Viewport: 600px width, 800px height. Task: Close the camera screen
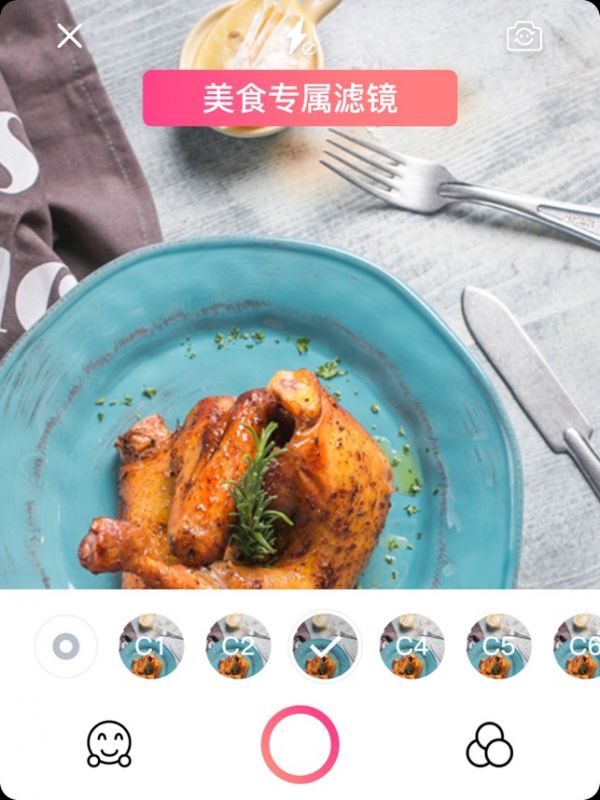[x=69, y=37]
